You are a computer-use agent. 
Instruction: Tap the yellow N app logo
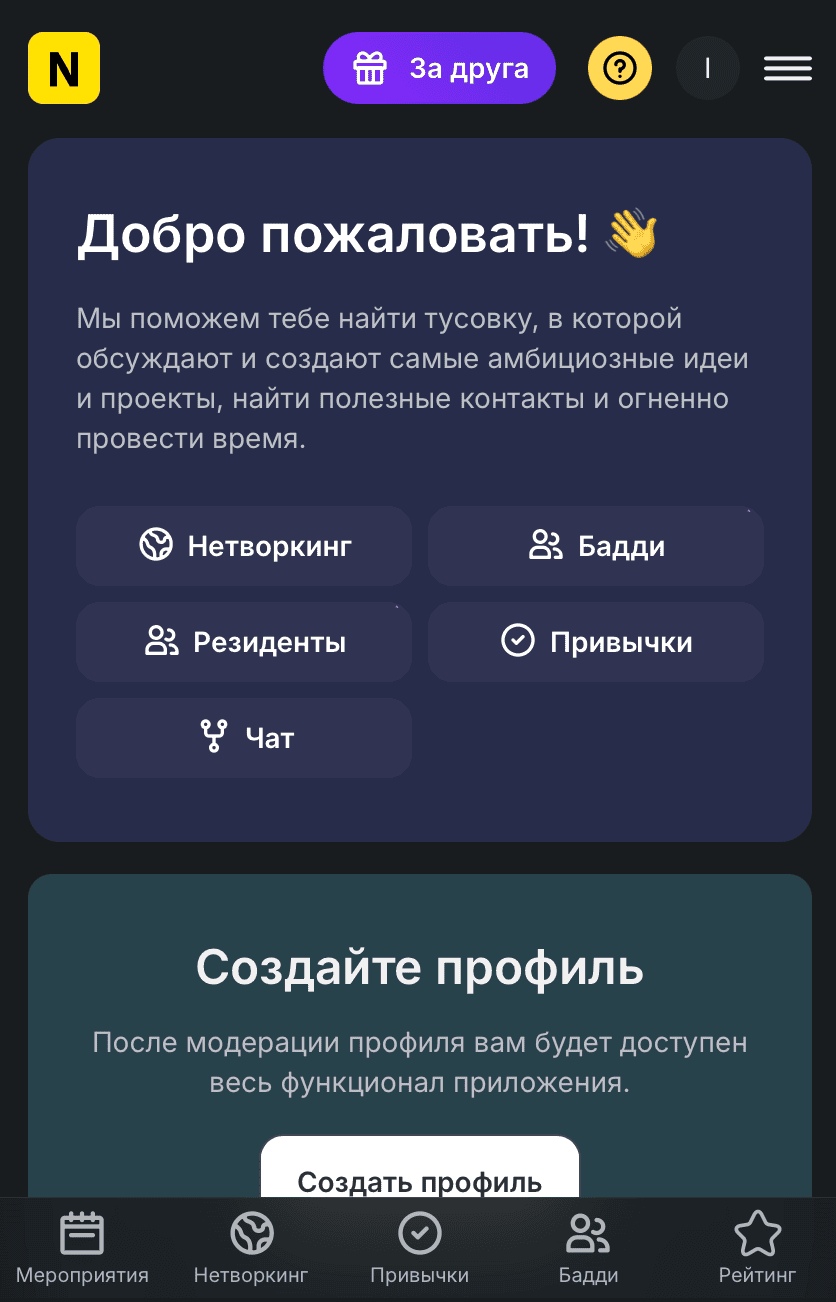(63, 68)
